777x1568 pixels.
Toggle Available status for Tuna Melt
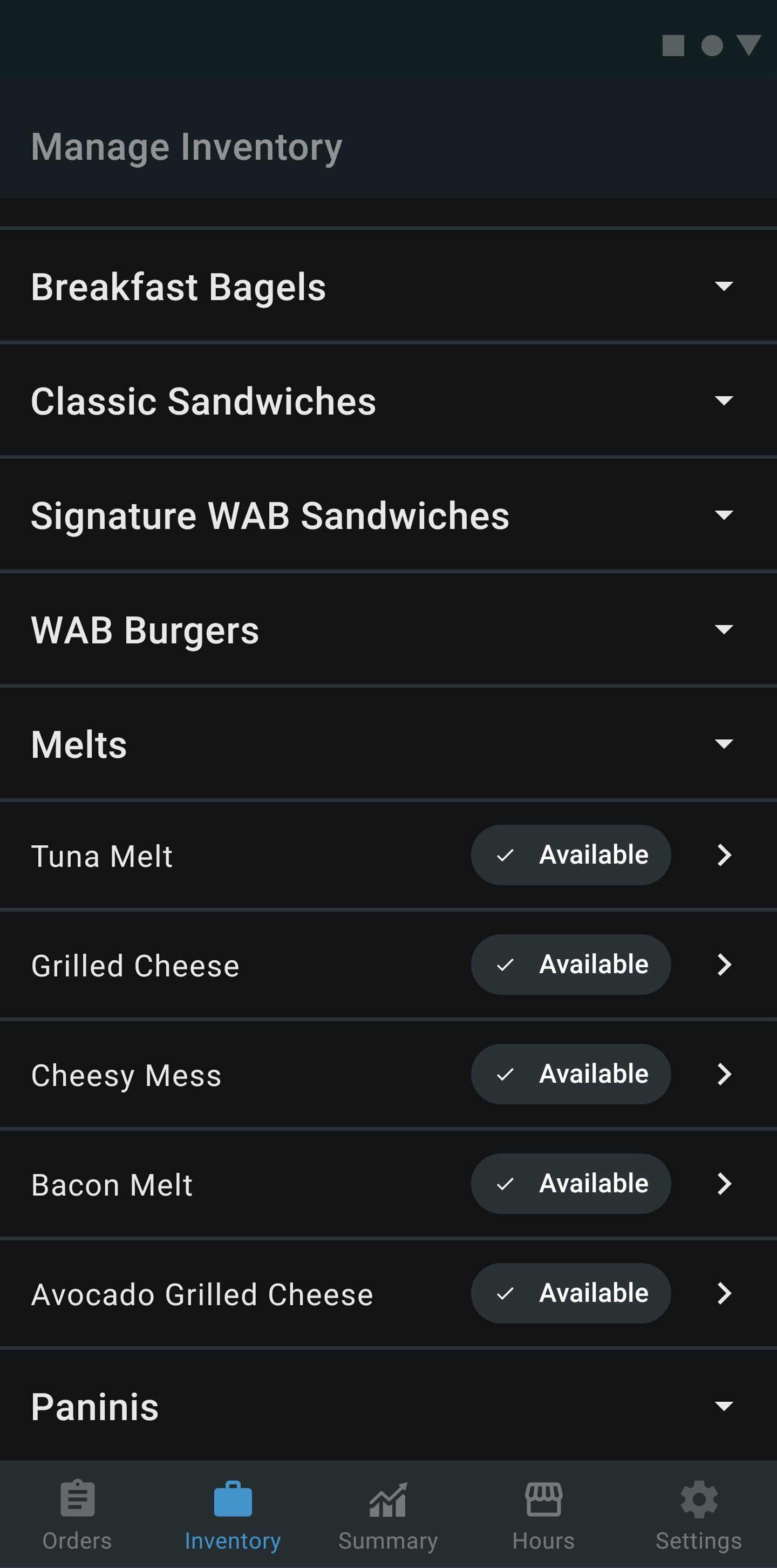(x=571, y=854)
